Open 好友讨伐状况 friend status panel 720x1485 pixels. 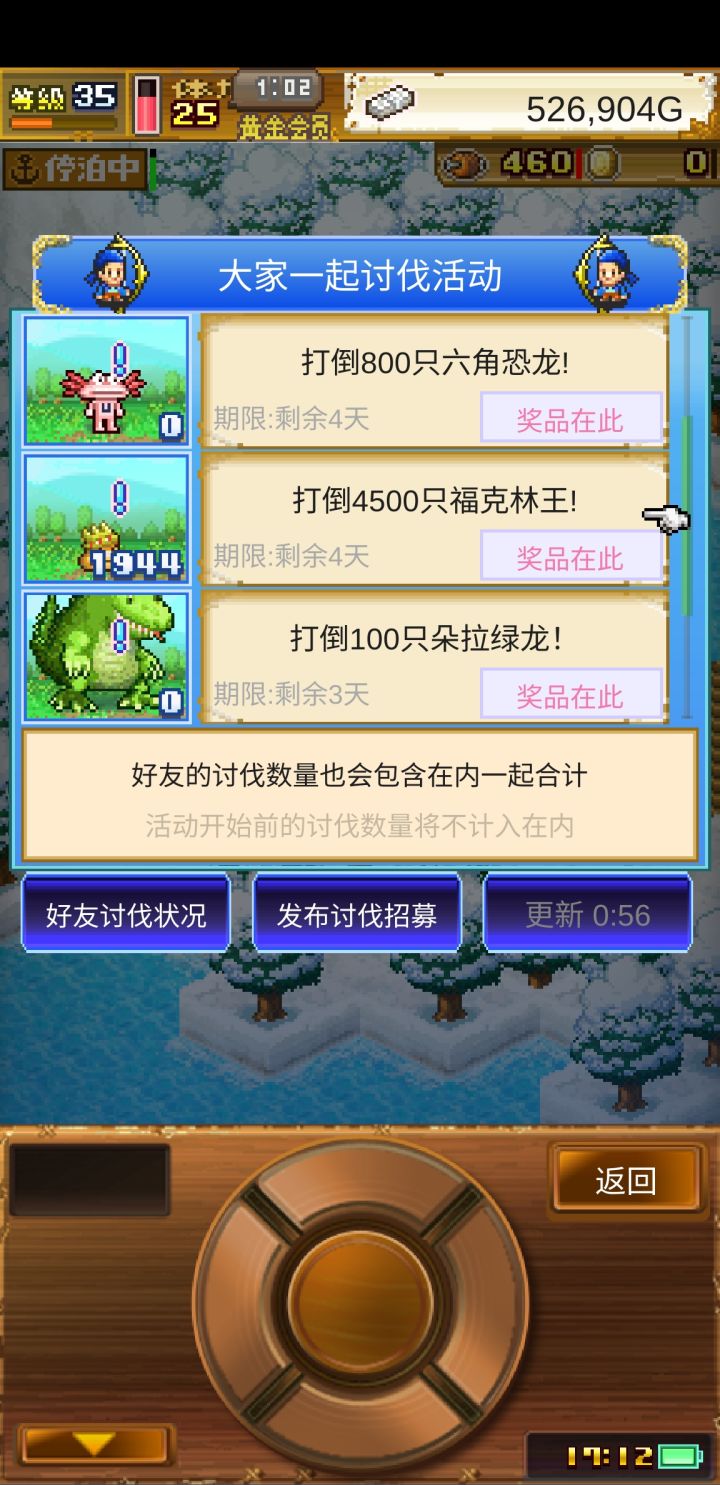pyautogui.click(x=126, y=911)
